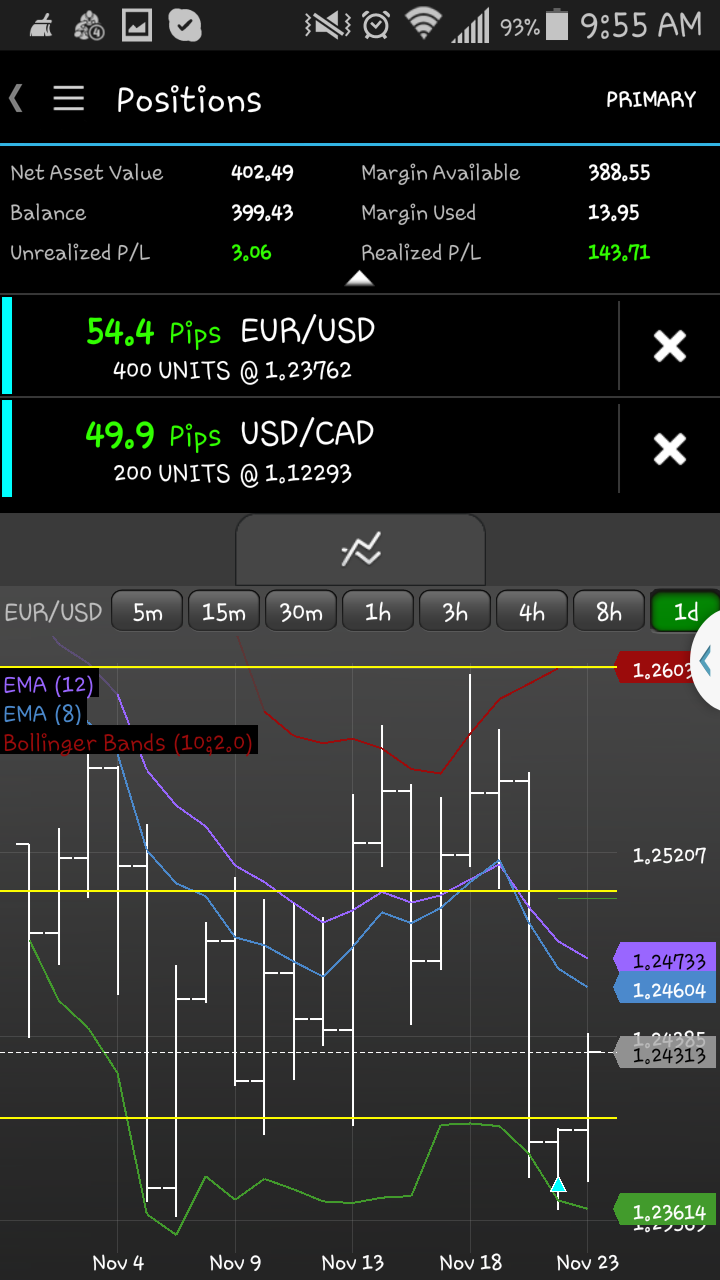
Task: Choose the 30m timeframe
Action: 301,612
